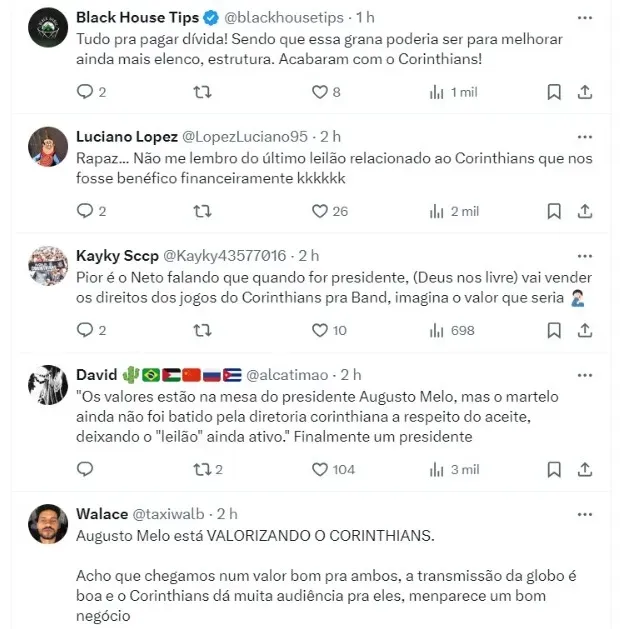
Task: Share Luciano Lopez's tweet
Action: tap(586, 211)
